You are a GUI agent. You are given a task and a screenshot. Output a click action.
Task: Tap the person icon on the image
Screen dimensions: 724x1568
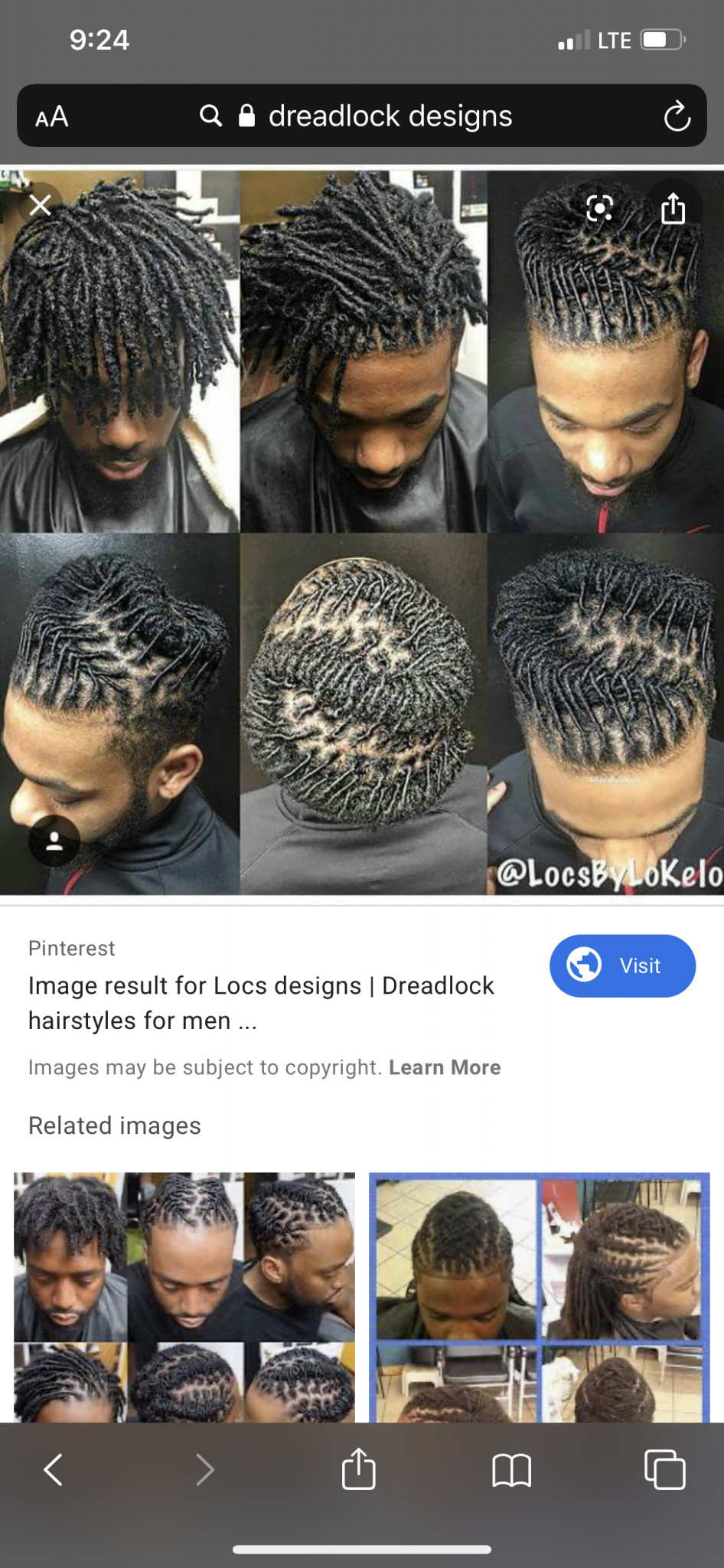click(x=54, y=841)
